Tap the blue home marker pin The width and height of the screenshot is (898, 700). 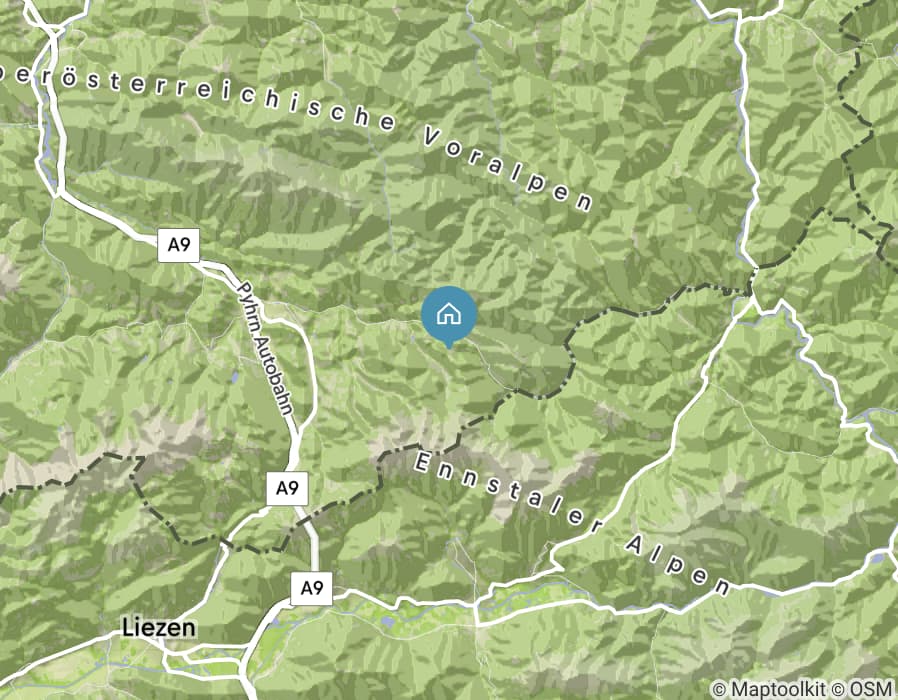pos(449,315)
